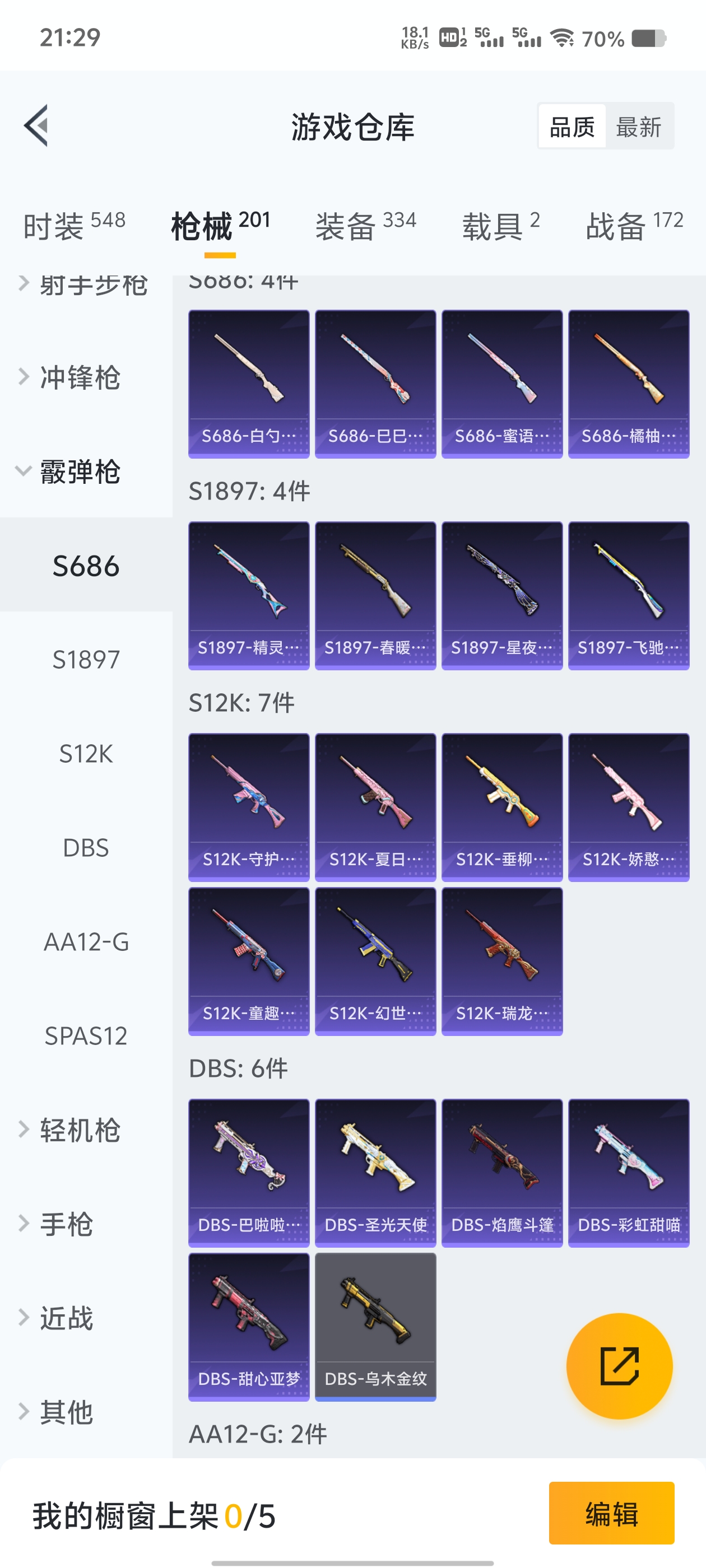706x1568 pixels.
Task: Select S1897 in the sidebar
Action: 86,660
